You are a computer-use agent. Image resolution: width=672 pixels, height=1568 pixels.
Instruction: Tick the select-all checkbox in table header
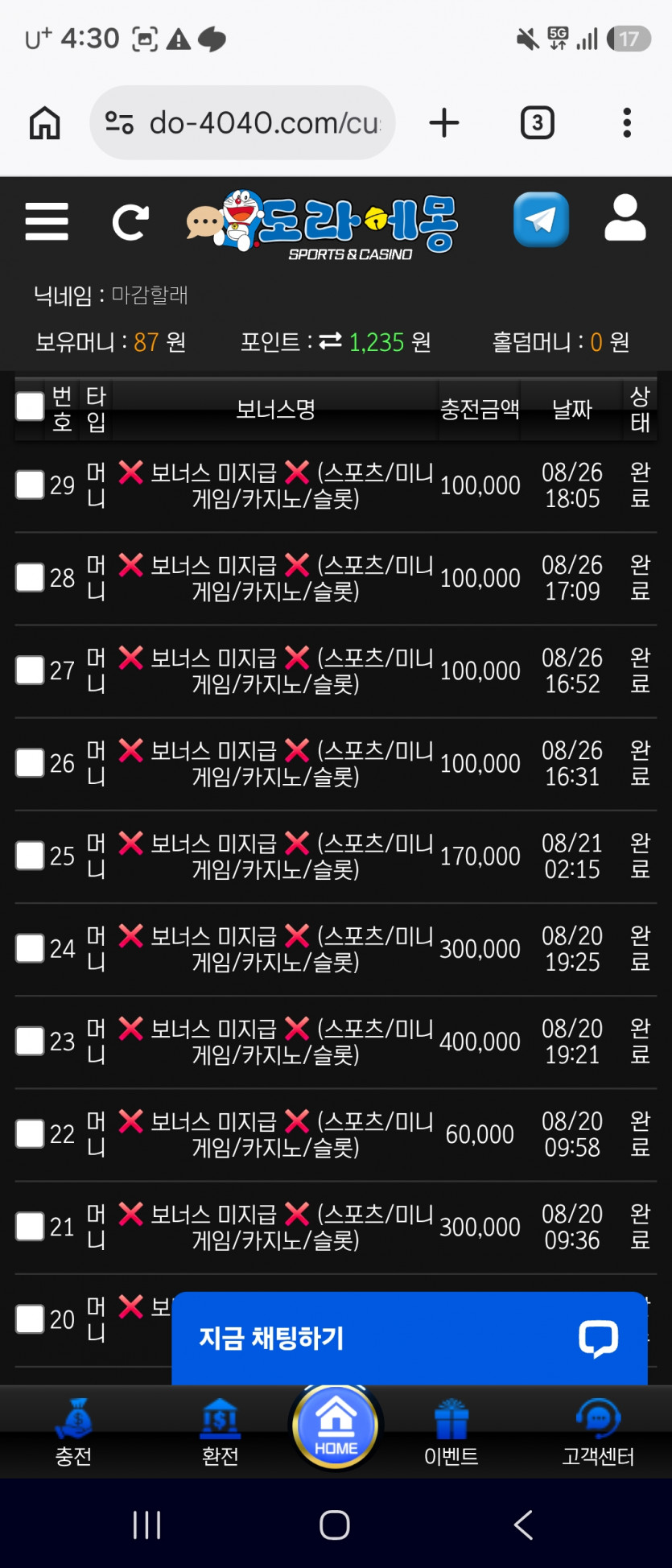pos(30,407)
